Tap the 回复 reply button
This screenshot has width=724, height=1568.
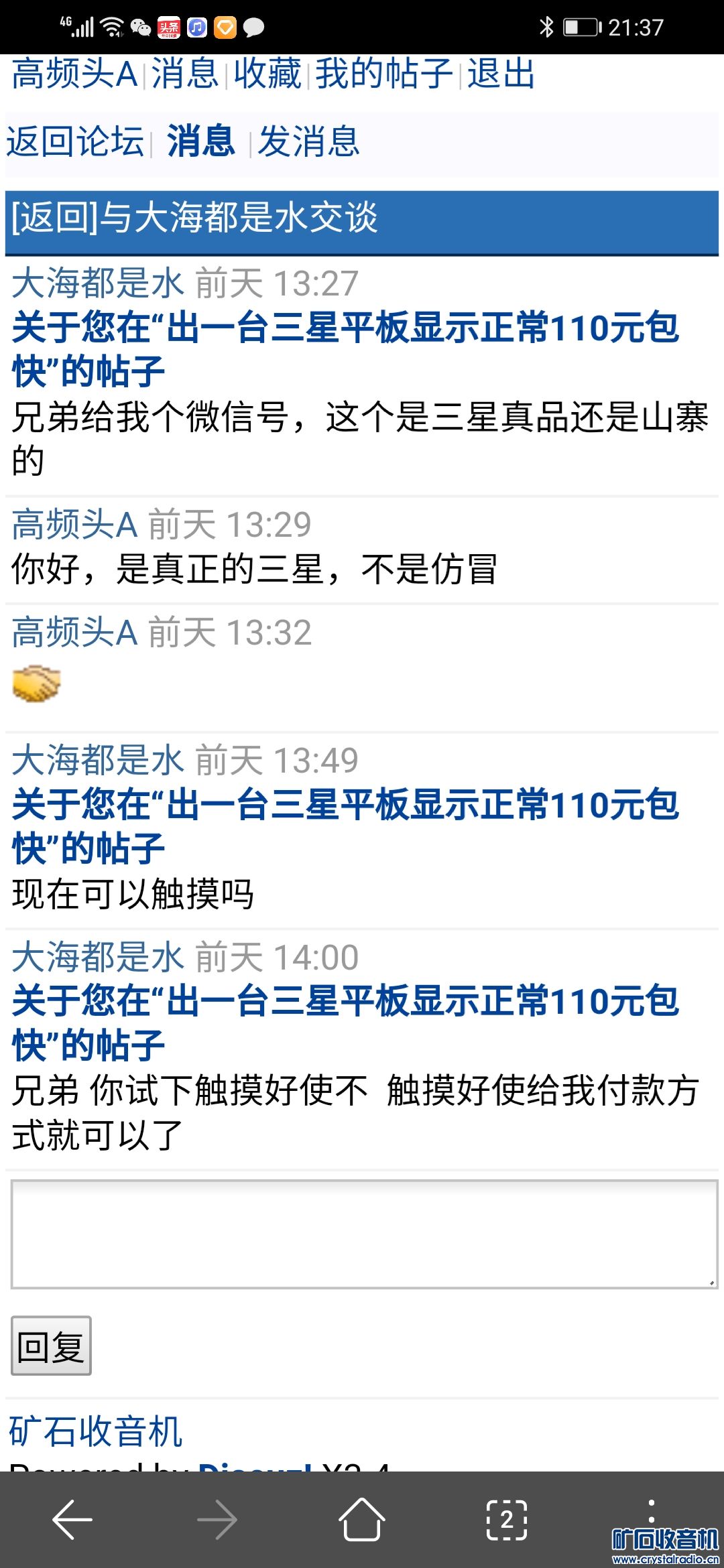(x=51, y=1346)
